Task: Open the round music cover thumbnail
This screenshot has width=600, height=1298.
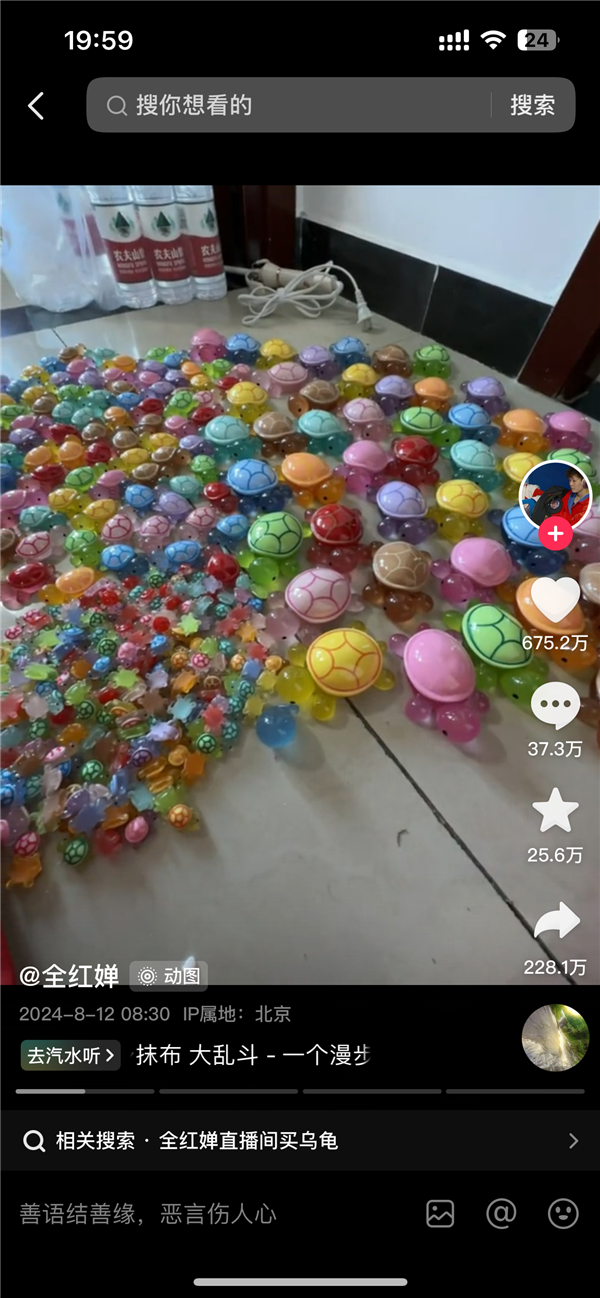Action: tap(555, 1038)
